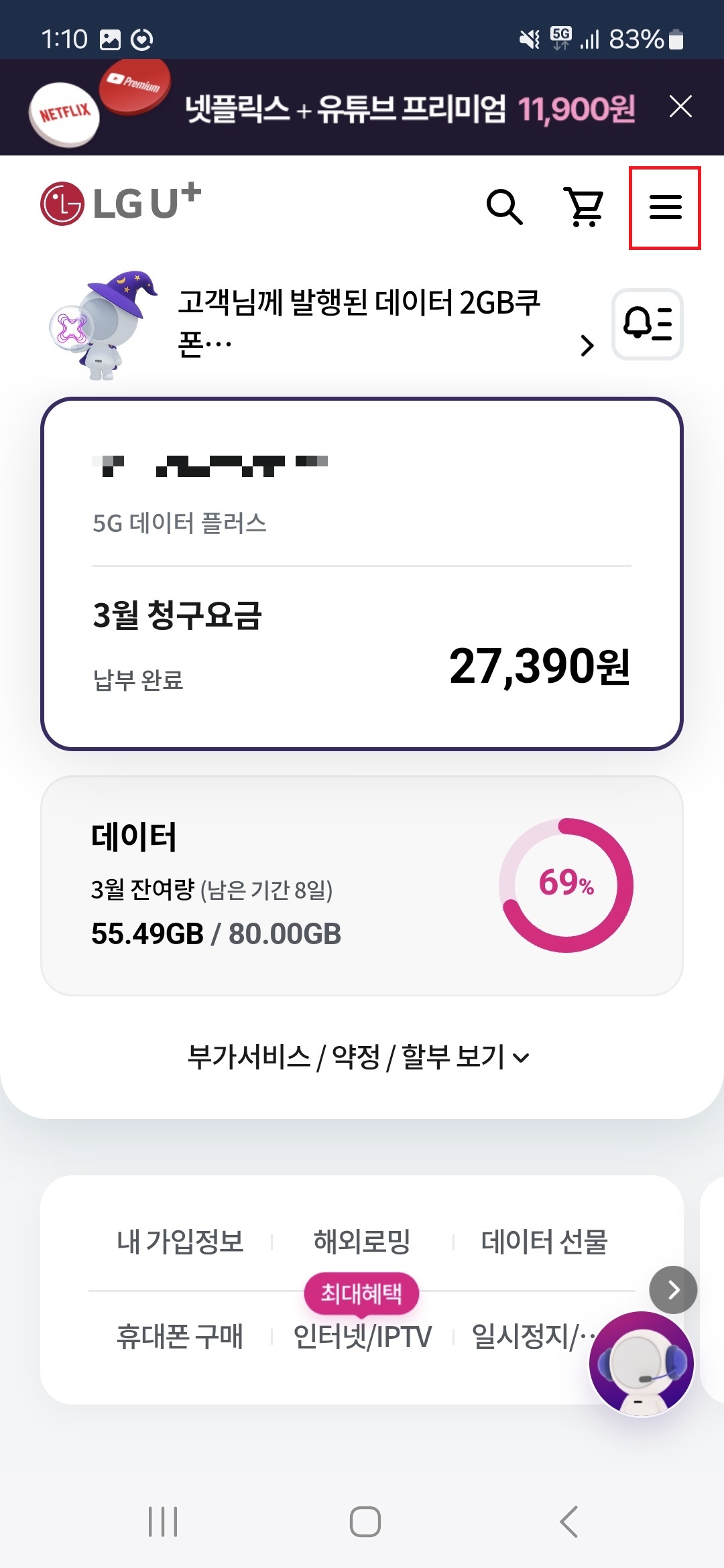Open the 2GB data coupon message chevron
This screenshot has width=724, height=1568.
tap(588, 344)
